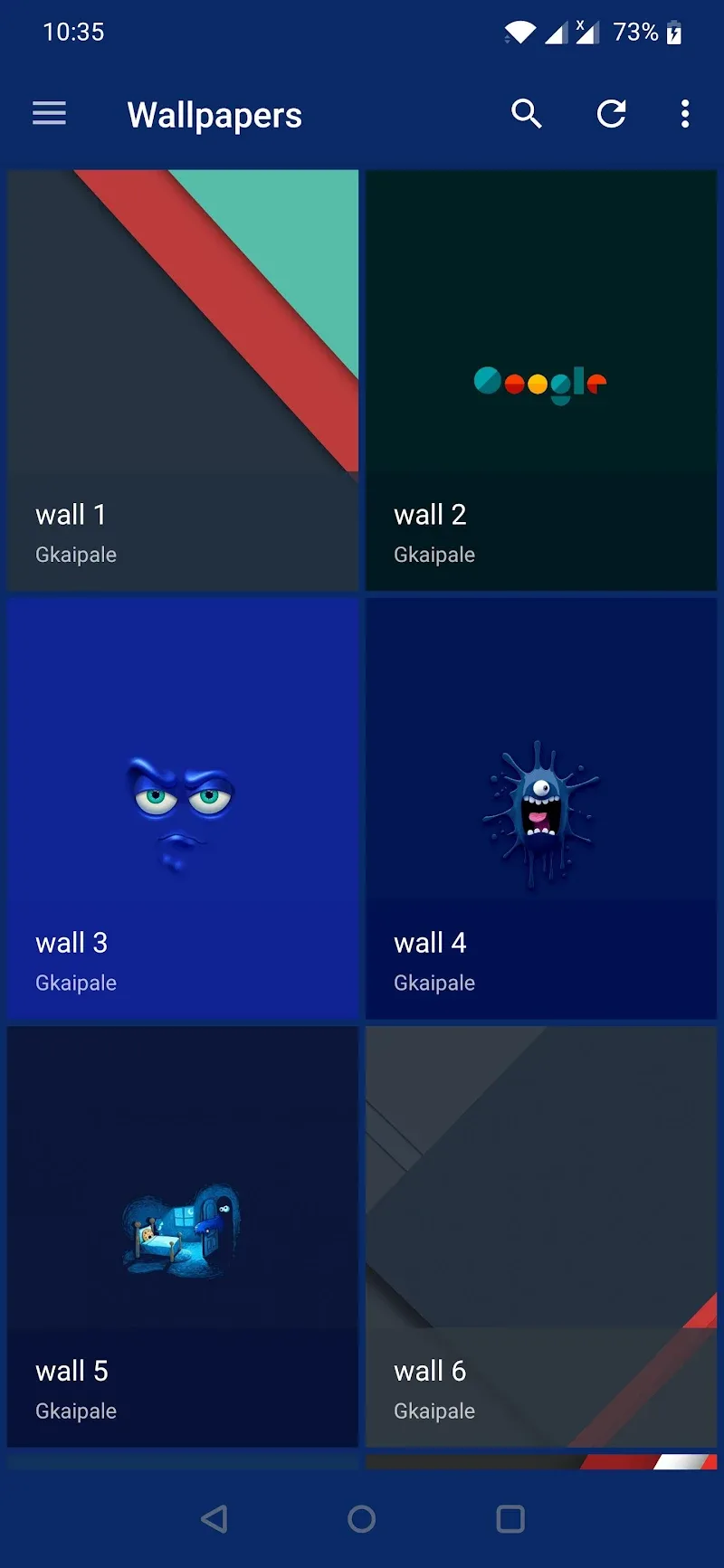This screenshot has width=724, height=1568.
Task: Open the wall 1 wallpaper
Action: (183, 380)
